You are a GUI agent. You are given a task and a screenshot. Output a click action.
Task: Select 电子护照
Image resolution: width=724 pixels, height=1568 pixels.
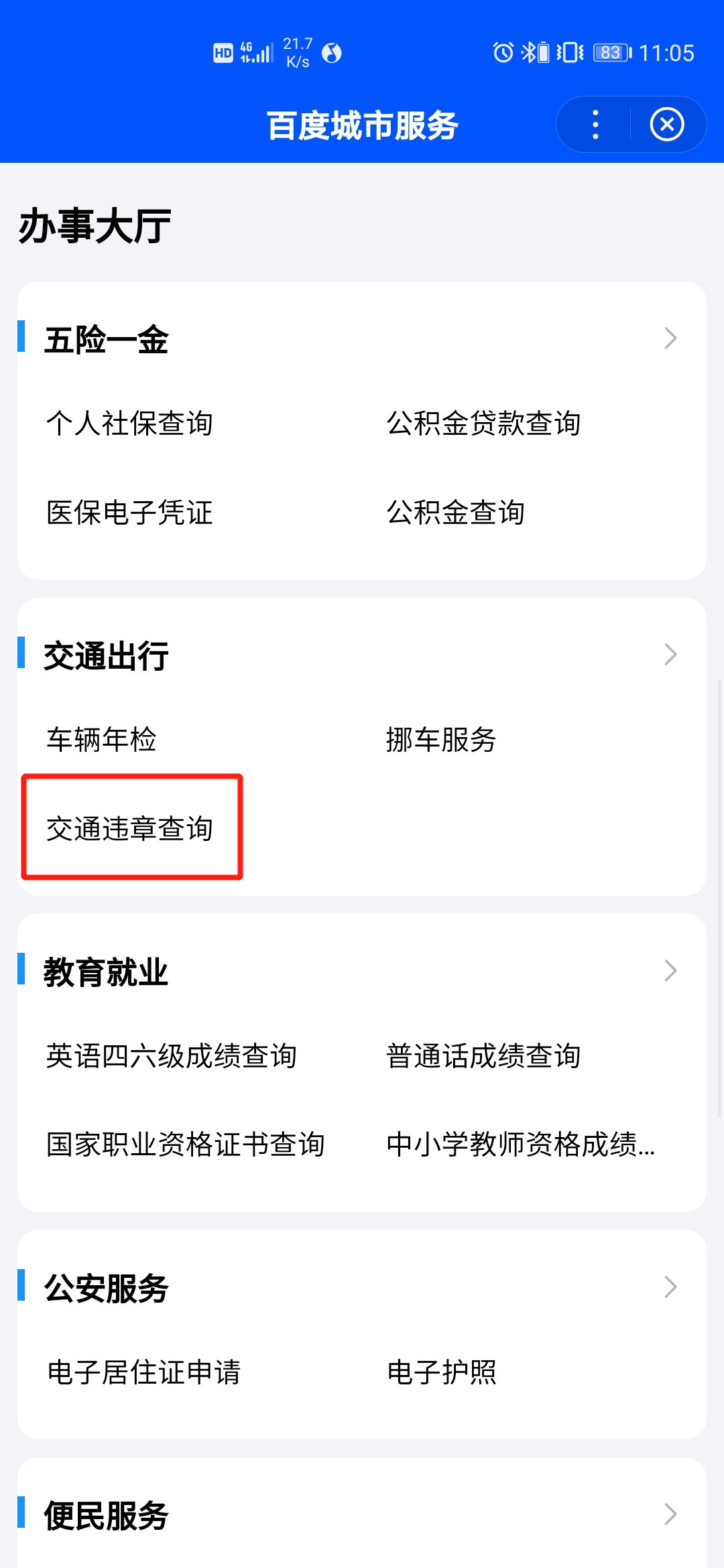click(x=441, y=1372)
